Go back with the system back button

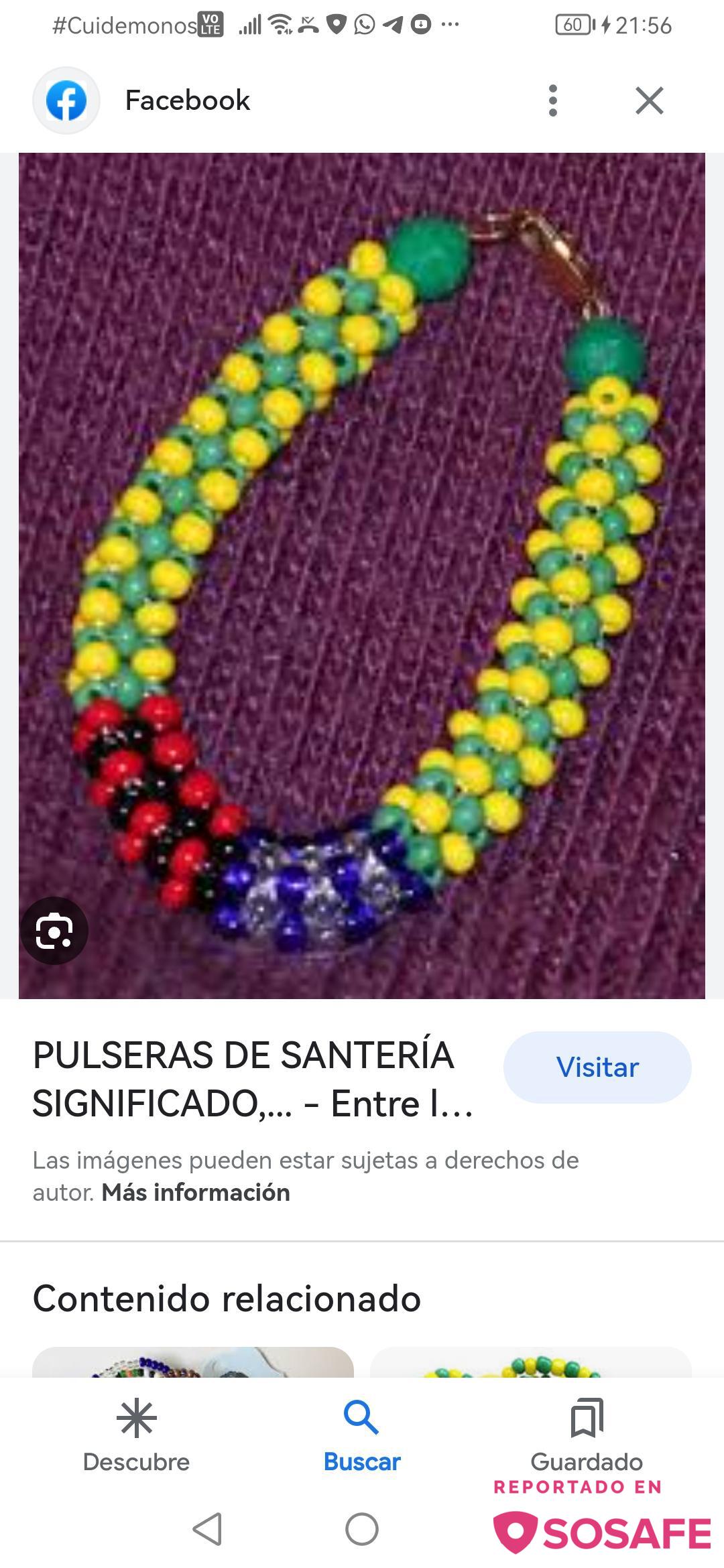tap(207, 1529)
